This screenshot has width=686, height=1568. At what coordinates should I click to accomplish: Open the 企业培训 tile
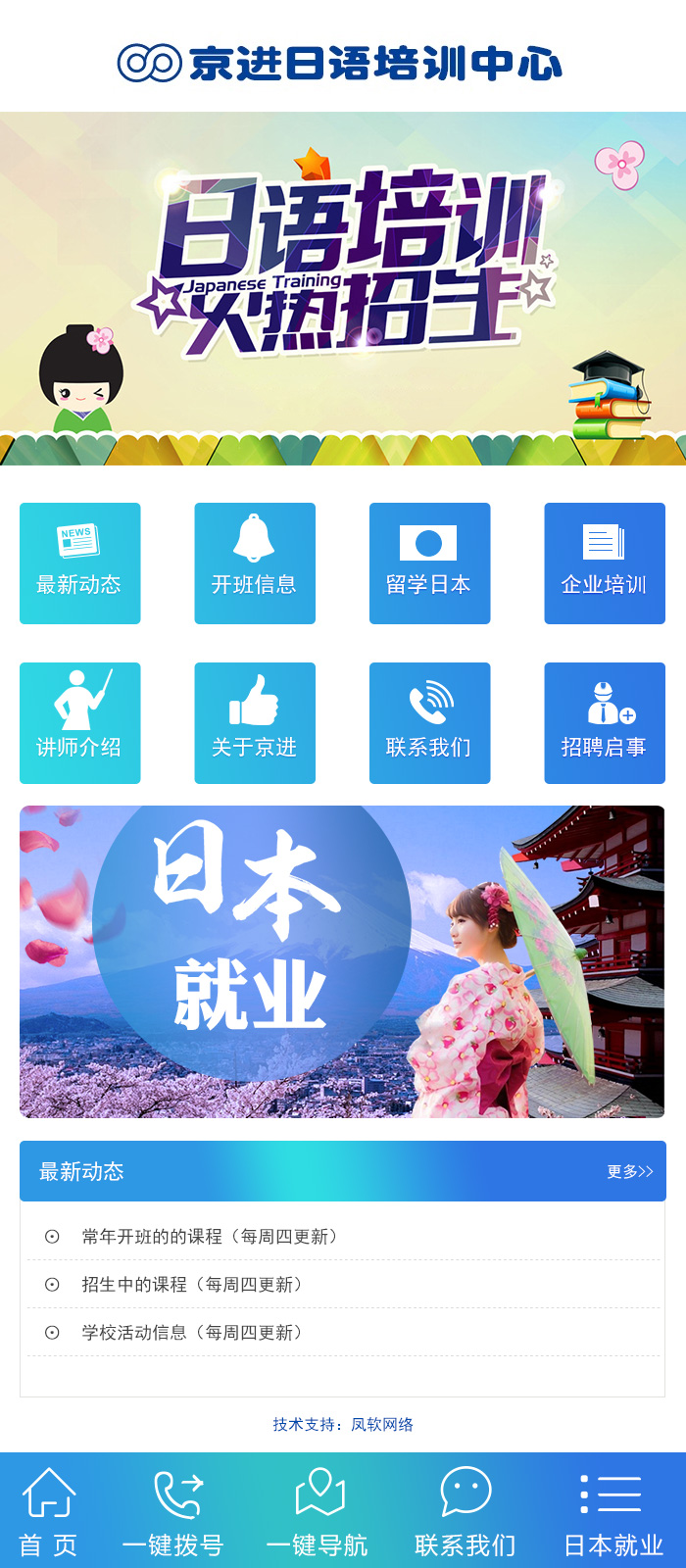click(x=605, y=563)
